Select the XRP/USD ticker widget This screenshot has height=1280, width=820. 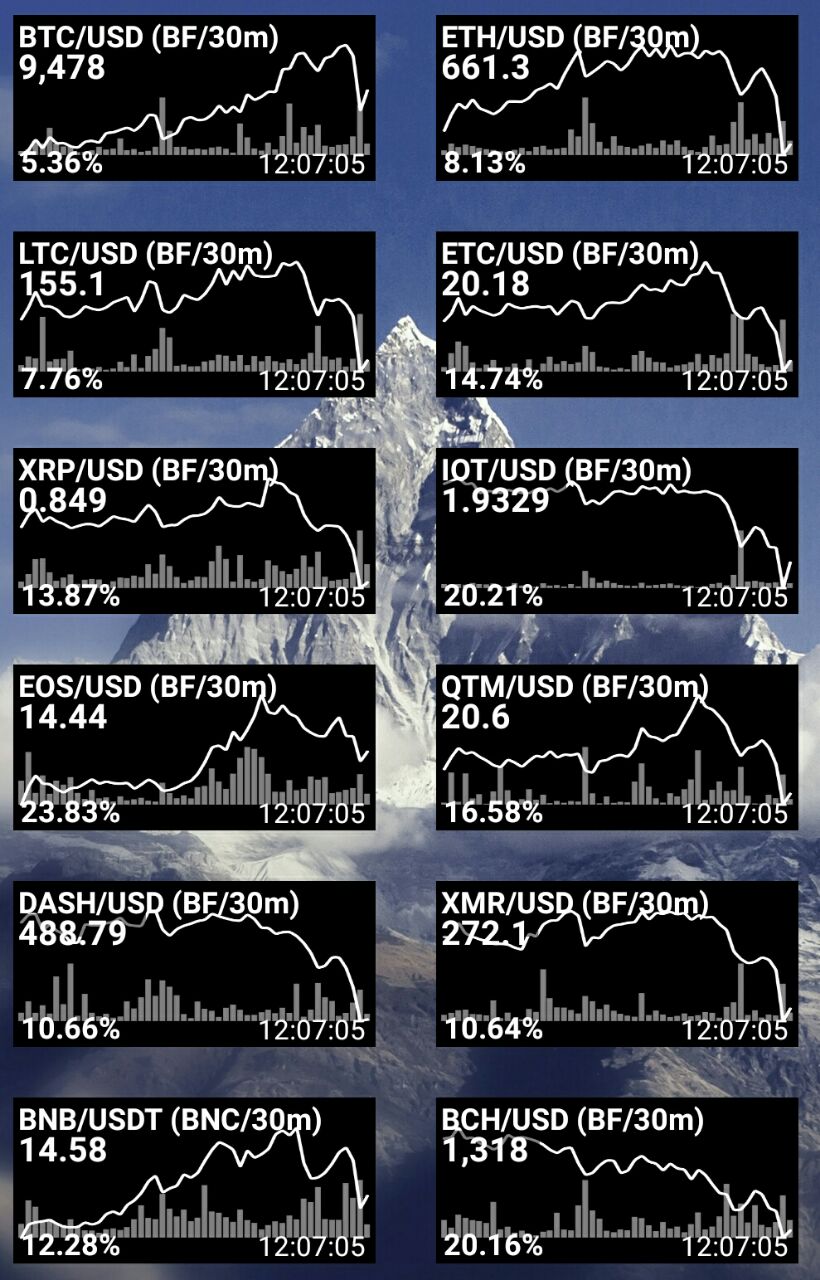pyautogui.click(x=194, y=530)
